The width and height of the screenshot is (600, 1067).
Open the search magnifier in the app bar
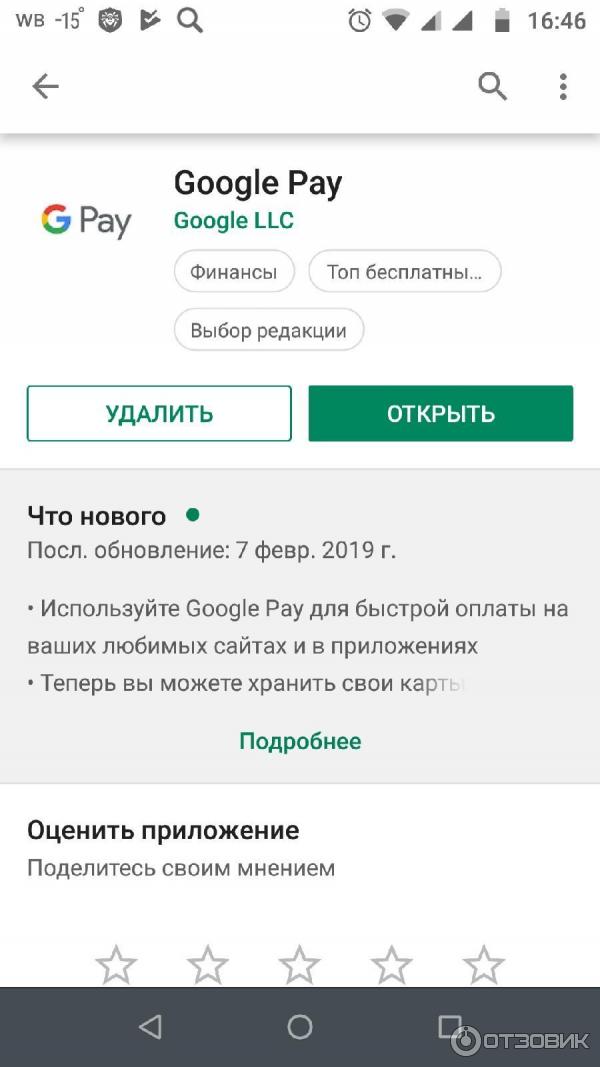click(x=492, y=87)
